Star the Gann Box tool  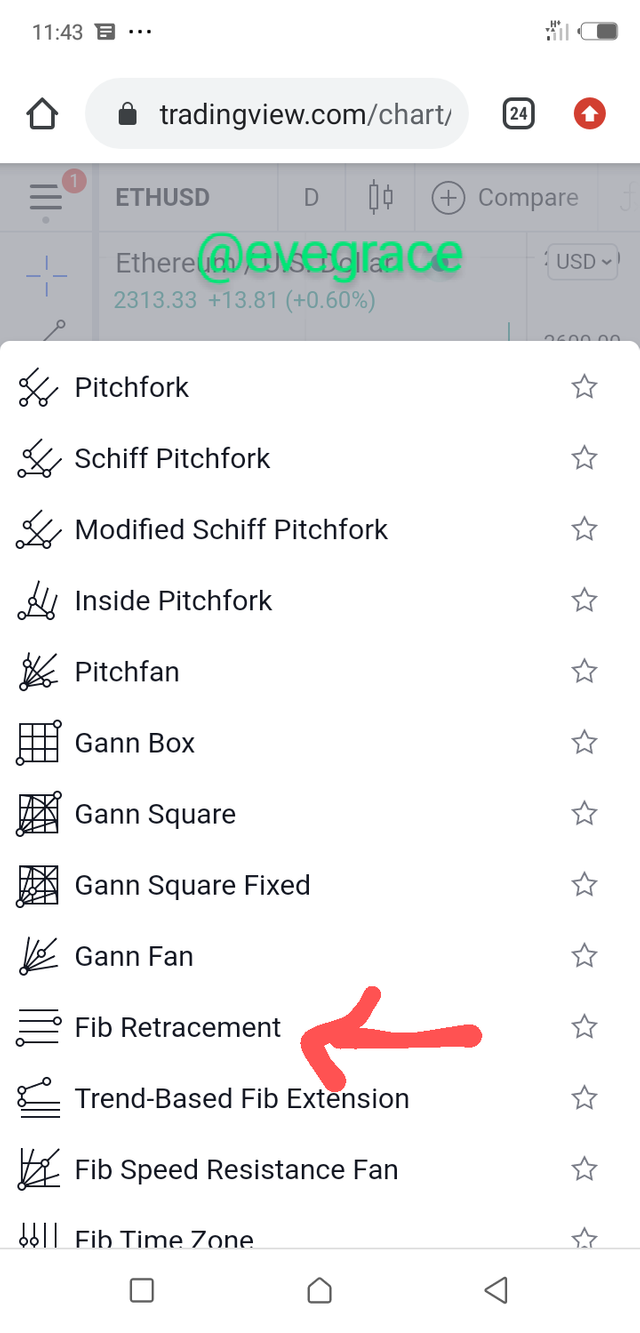tap(584, 742)
